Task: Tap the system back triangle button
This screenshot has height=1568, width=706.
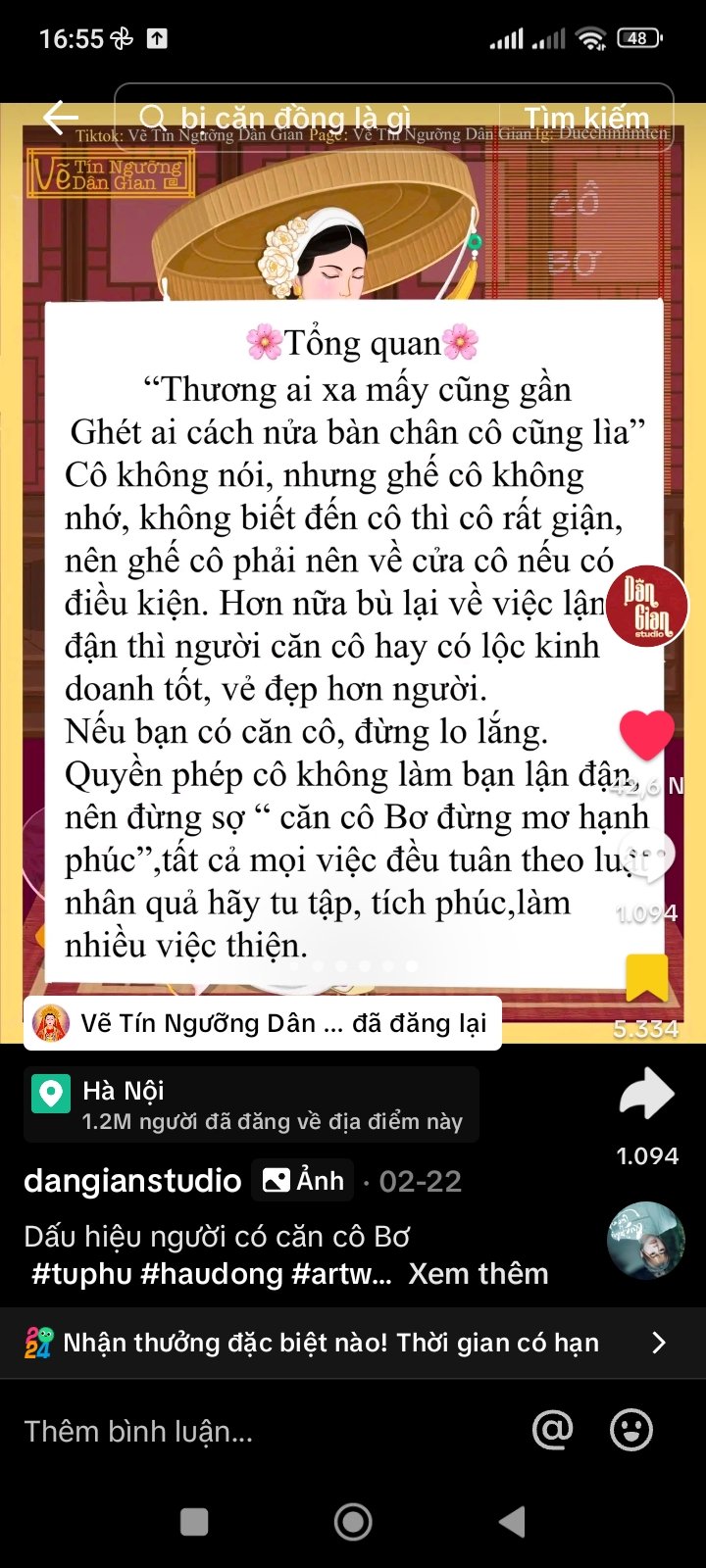Action: pyautogui.click(x=513, y=1522)
